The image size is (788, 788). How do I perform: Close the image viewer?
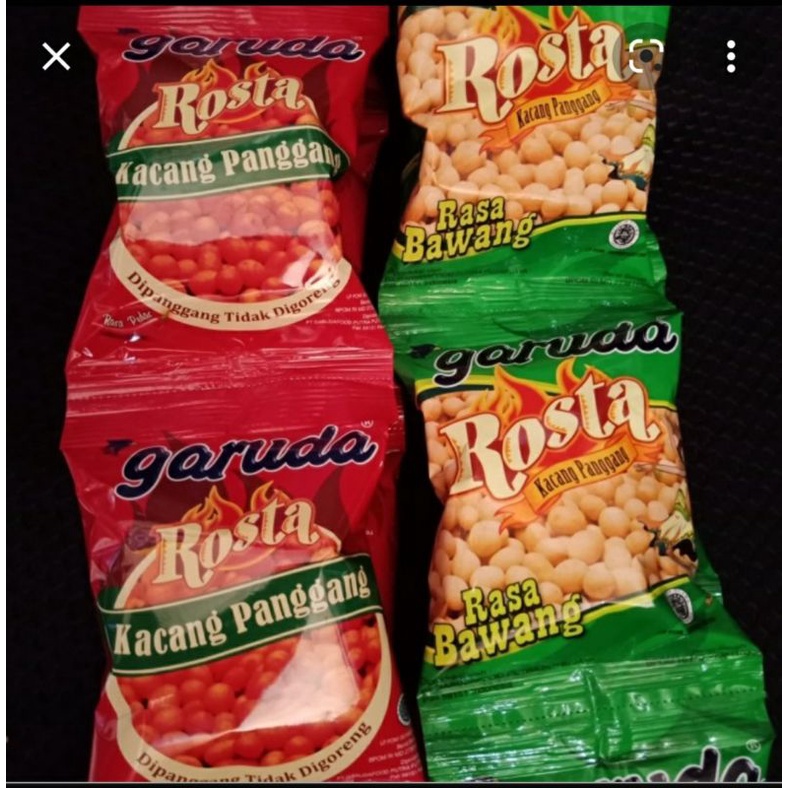pos(57,57)
